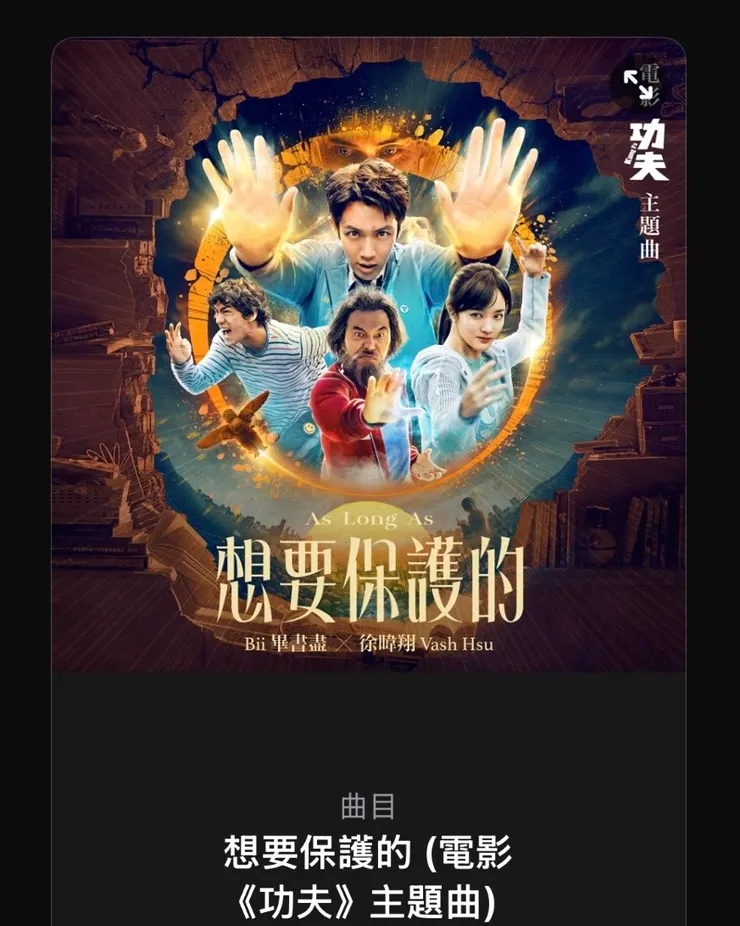Viewport: 740px width, 926px height.
Task: Open the 想要保護的 track cover image
Action: tap(369, 355)
